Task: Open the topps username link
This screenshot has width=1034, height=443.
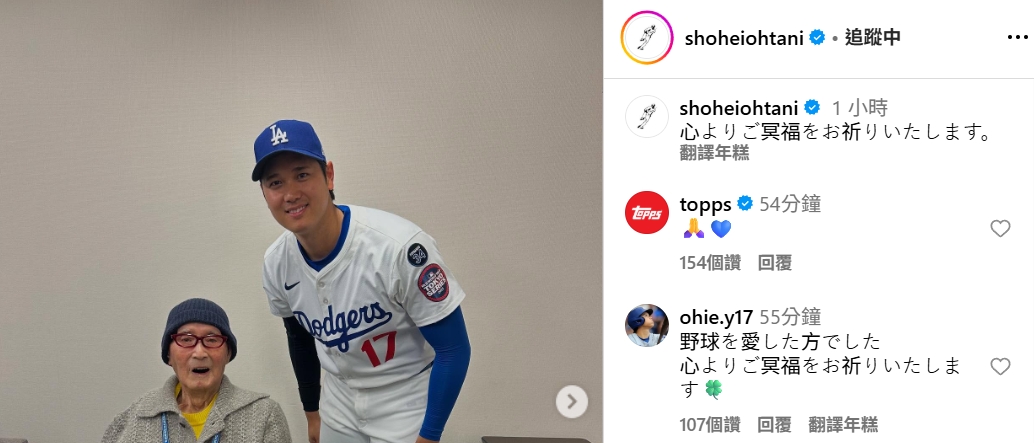Action: click(x=705, y=204)
